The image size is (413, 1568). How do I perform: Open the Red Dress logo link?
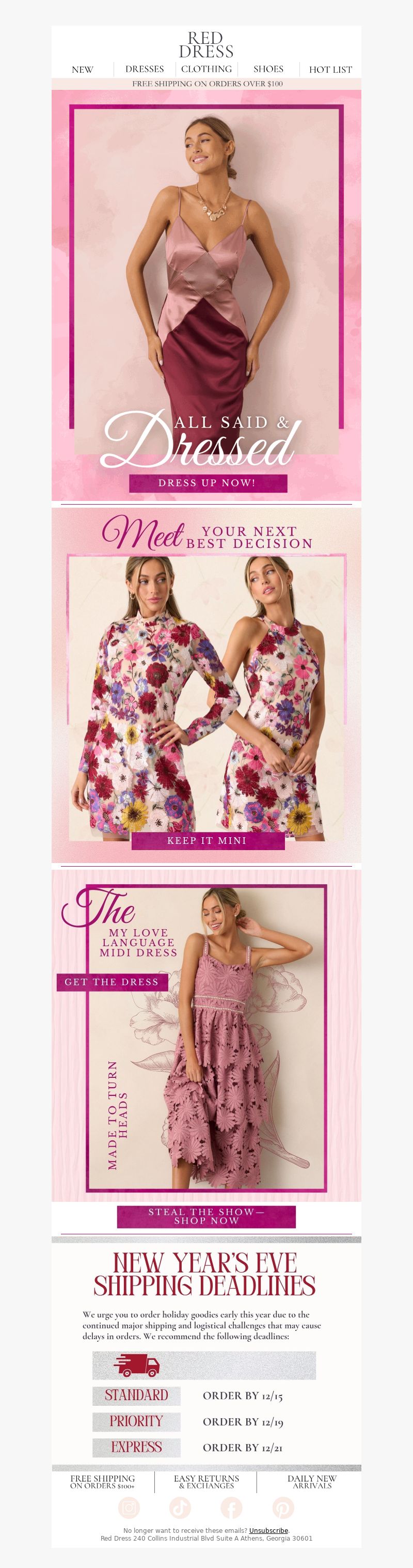click(x=206, y=45)
